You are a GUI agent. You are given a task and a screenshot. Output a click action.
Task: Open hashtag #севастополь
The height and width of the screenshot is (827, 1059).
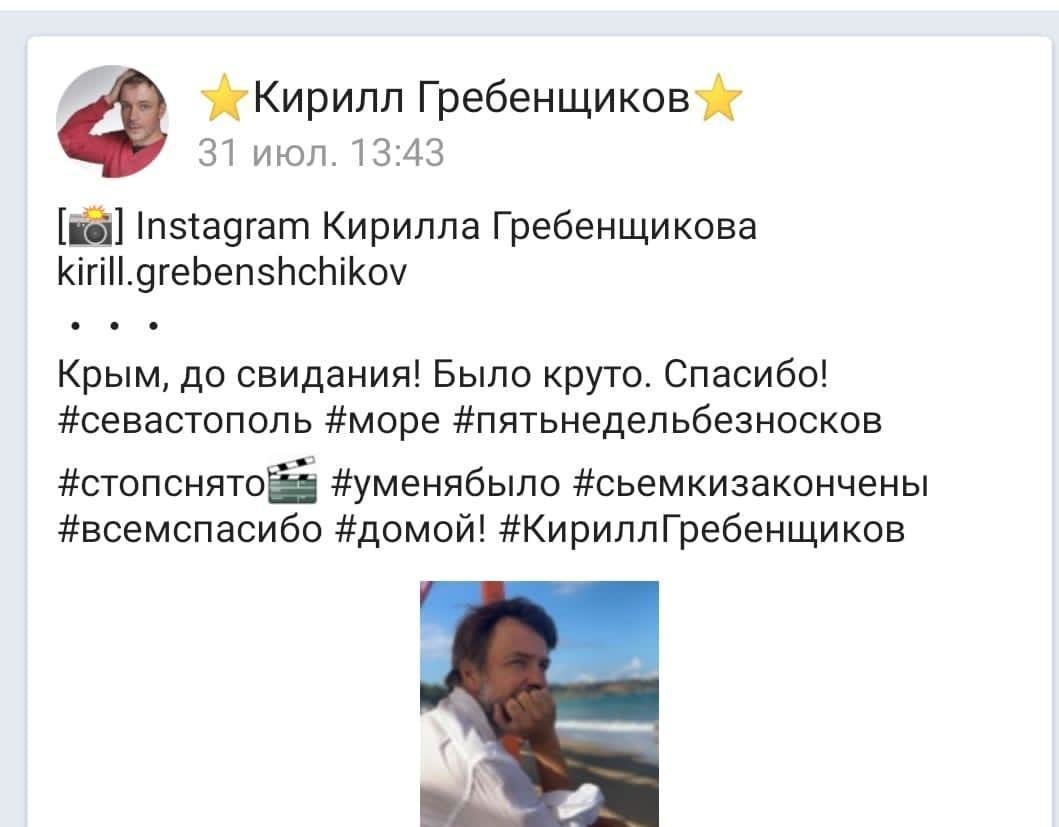(185, 421)
